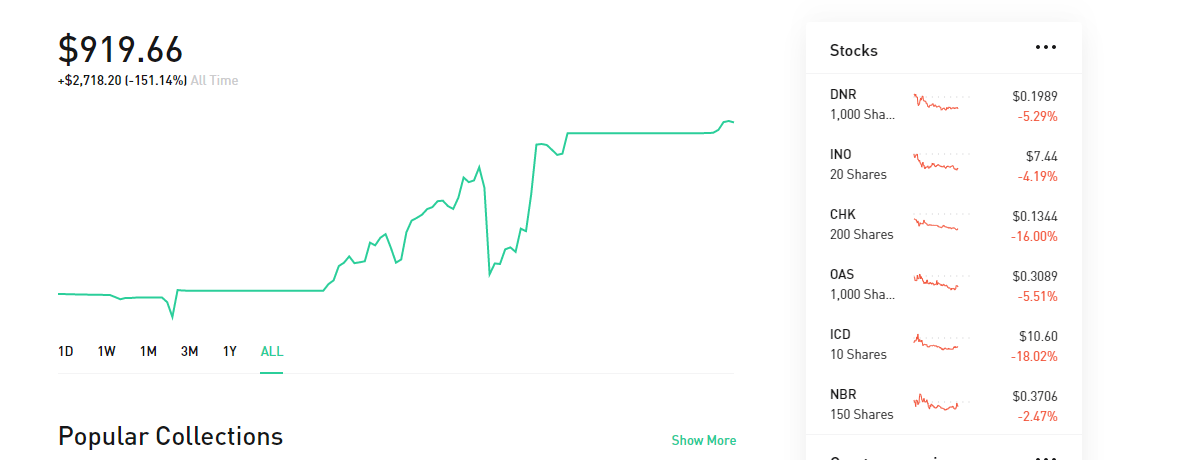Image resolution: width=1204 pixels, height=460 pixels.
Task: View the 1Y chart range
Action: tap(230, 351)
